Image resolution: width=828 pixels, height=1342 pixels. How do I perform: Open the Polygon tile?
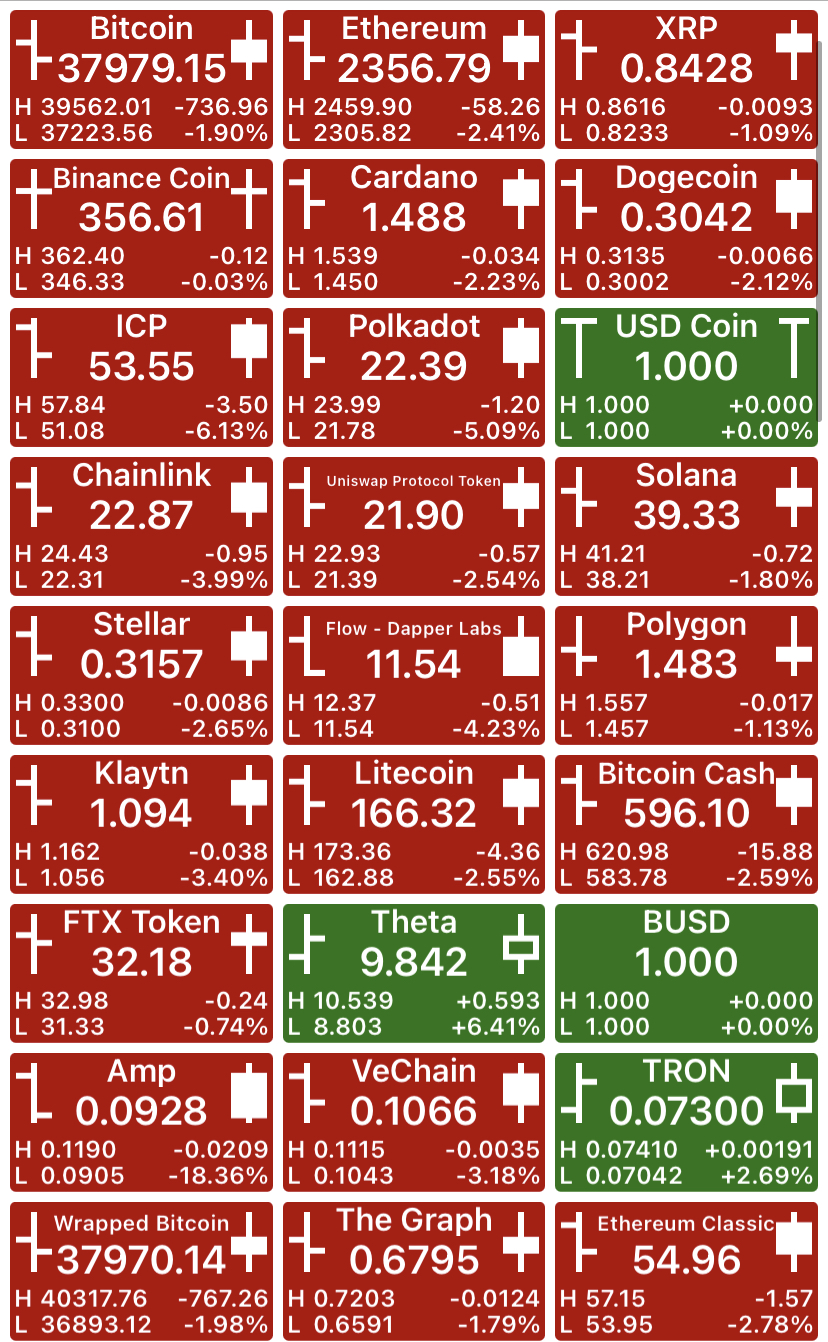tap(686, 676)
